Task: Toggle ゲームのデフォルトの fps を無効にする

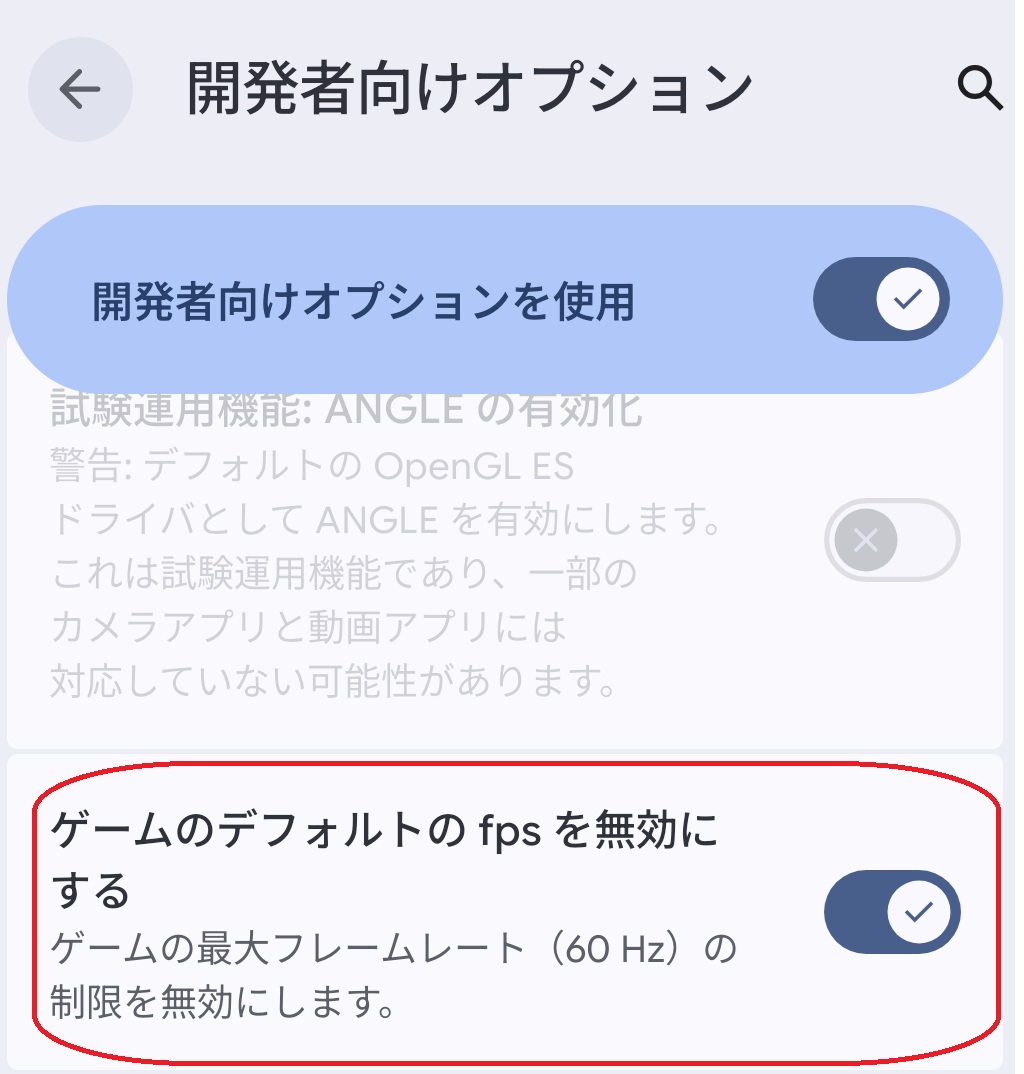Action: [891, 912]
